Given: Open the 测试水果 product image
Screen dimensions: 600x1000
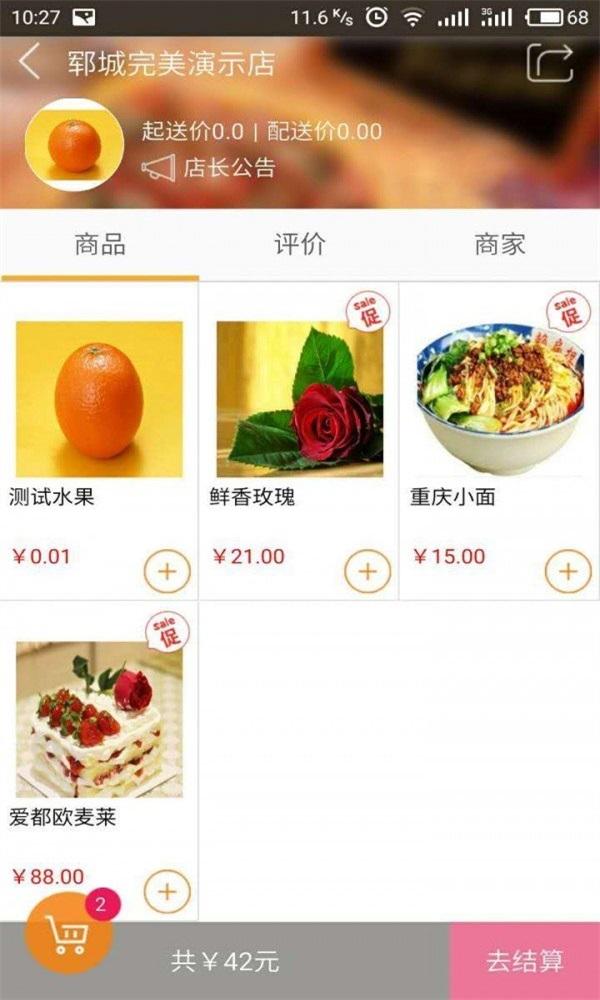Looking at the screenshot, I should (99, 399).
